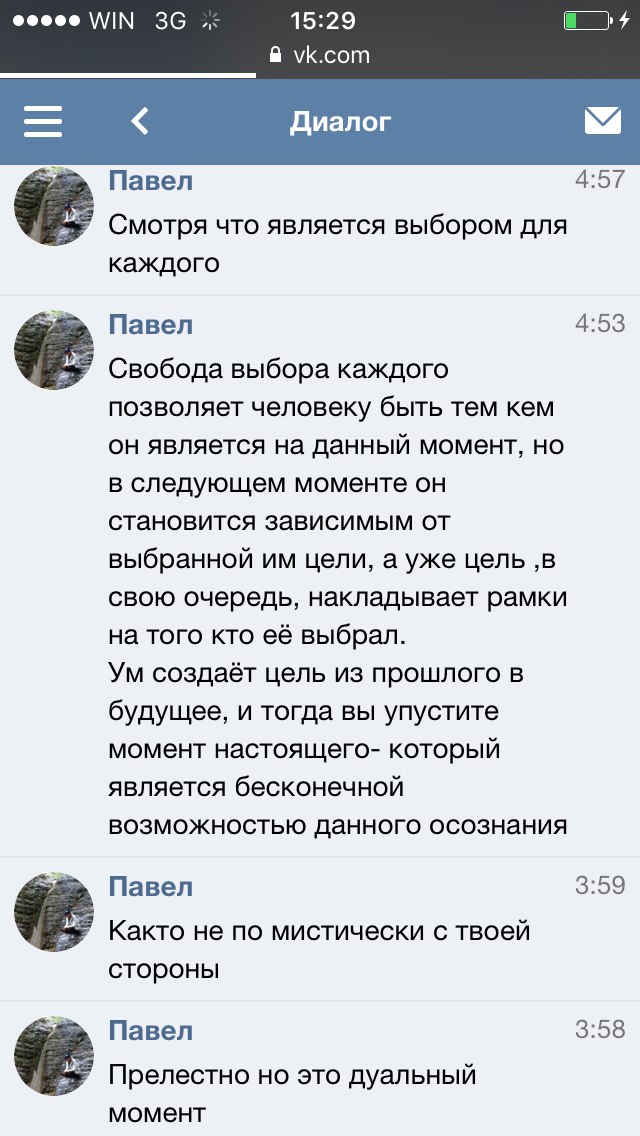
Task: Open Павел's name on the 4:57 message
Action: pos(150,181)
